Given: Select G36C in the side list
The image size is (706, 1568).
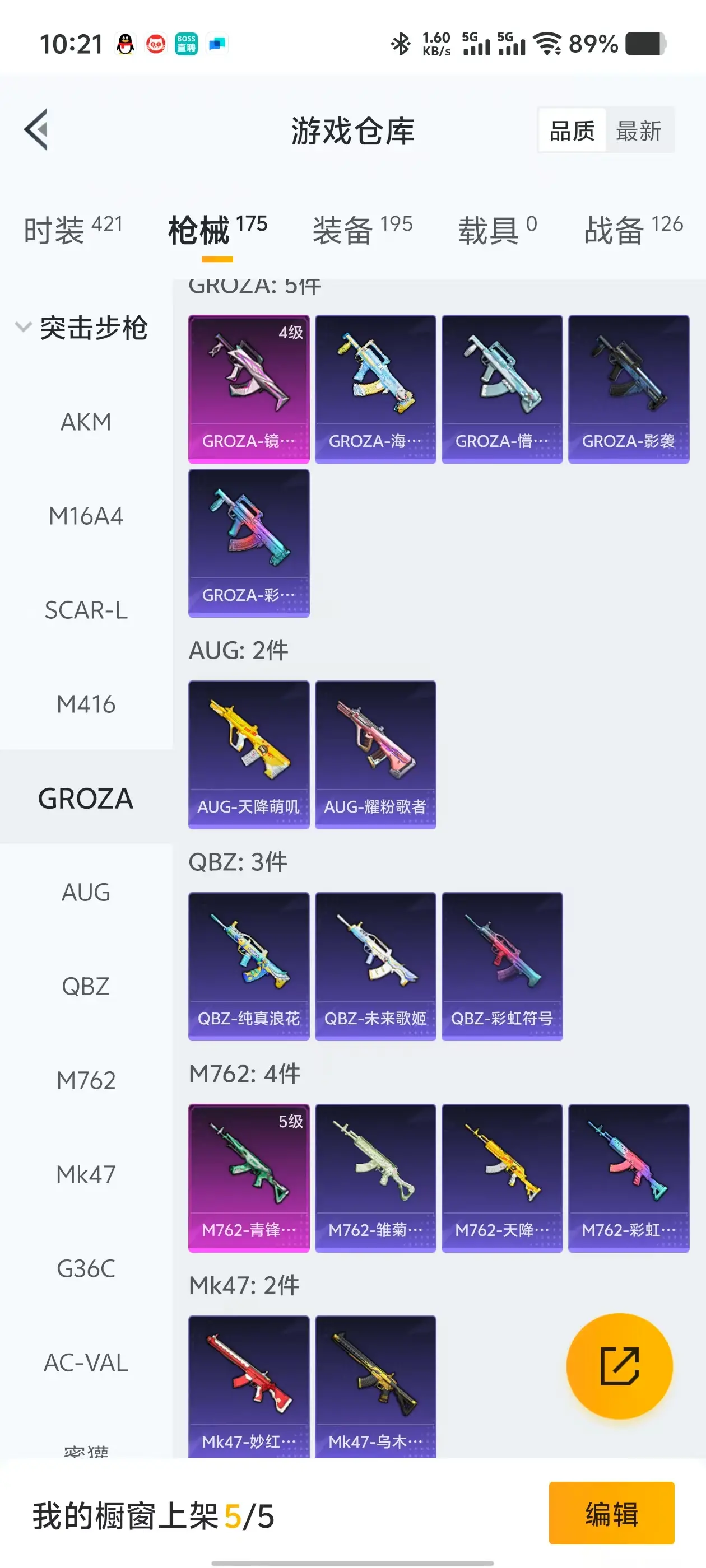Looking at the screenshot, I should point(86,1268).
